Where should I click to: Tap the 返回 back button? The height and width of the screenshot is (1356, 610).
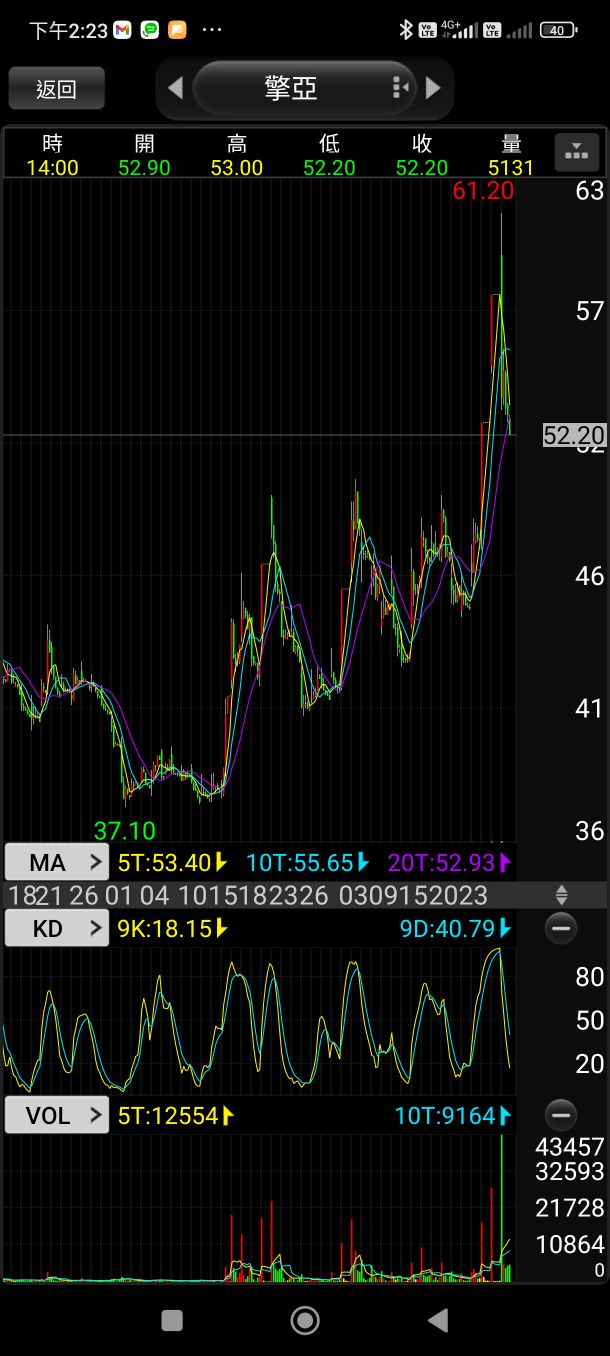[56, 89]
